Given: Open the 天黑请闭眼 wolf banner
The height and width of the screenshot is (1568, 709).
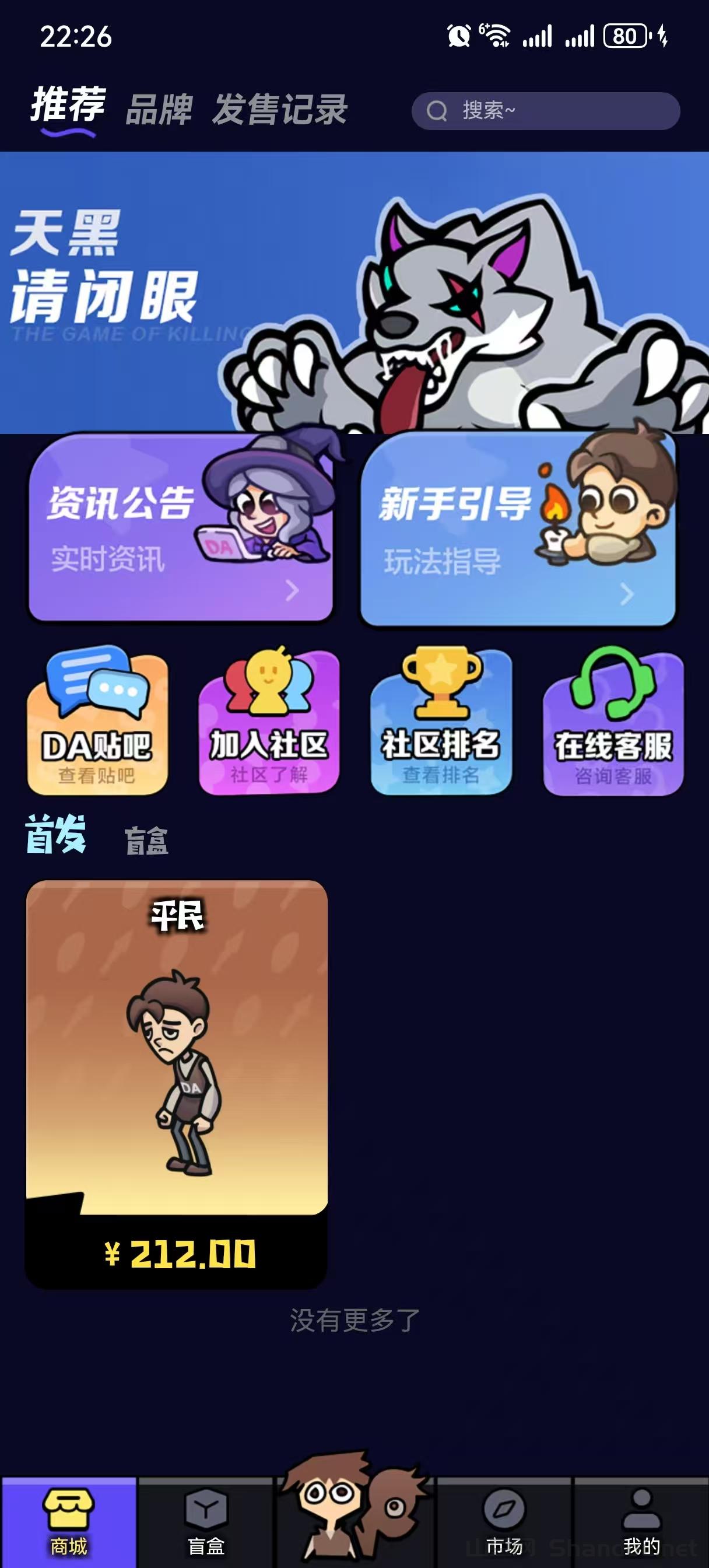Looking at the screenshot, I should (354, 292).
